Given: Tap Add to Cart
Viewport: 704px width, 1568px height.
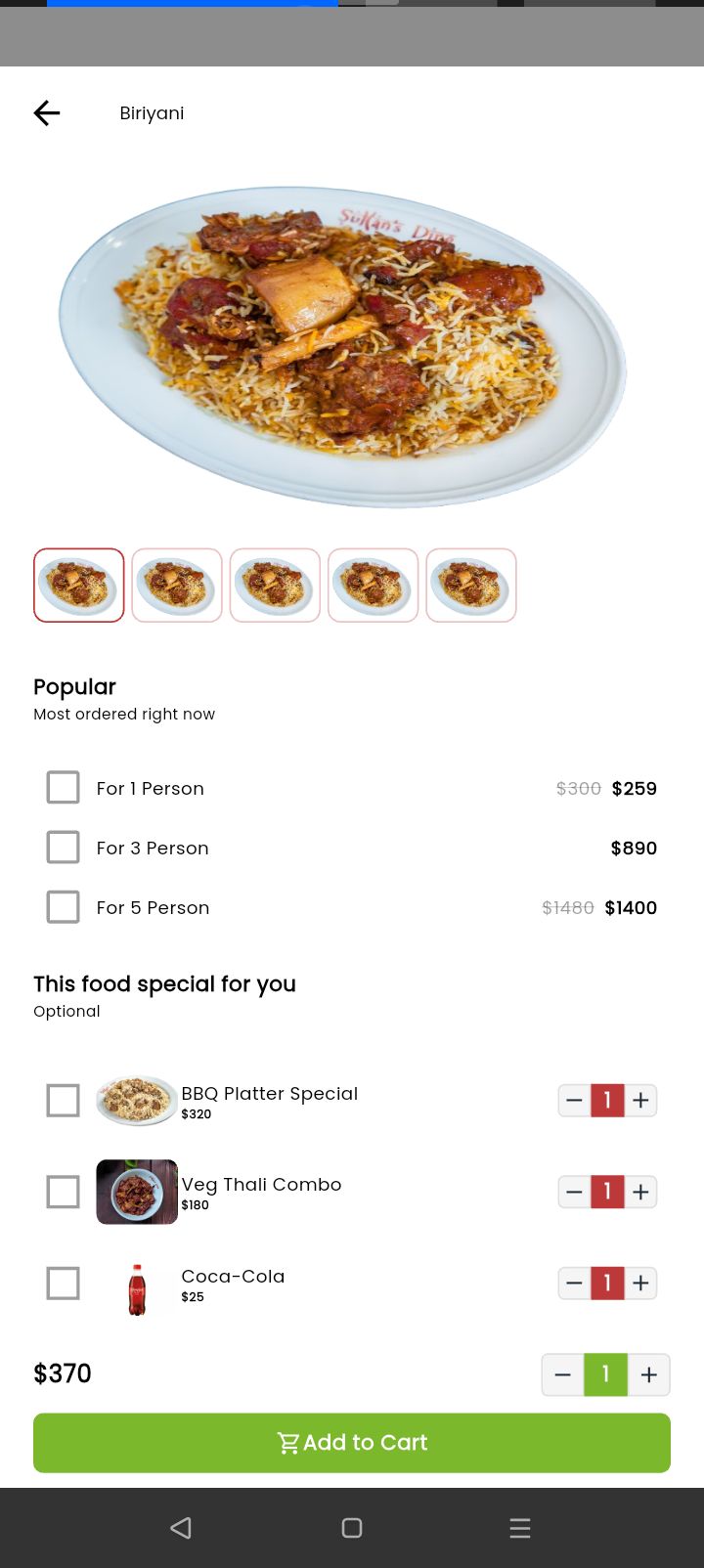Looking at the screenshot, I should click(352, 1443).
